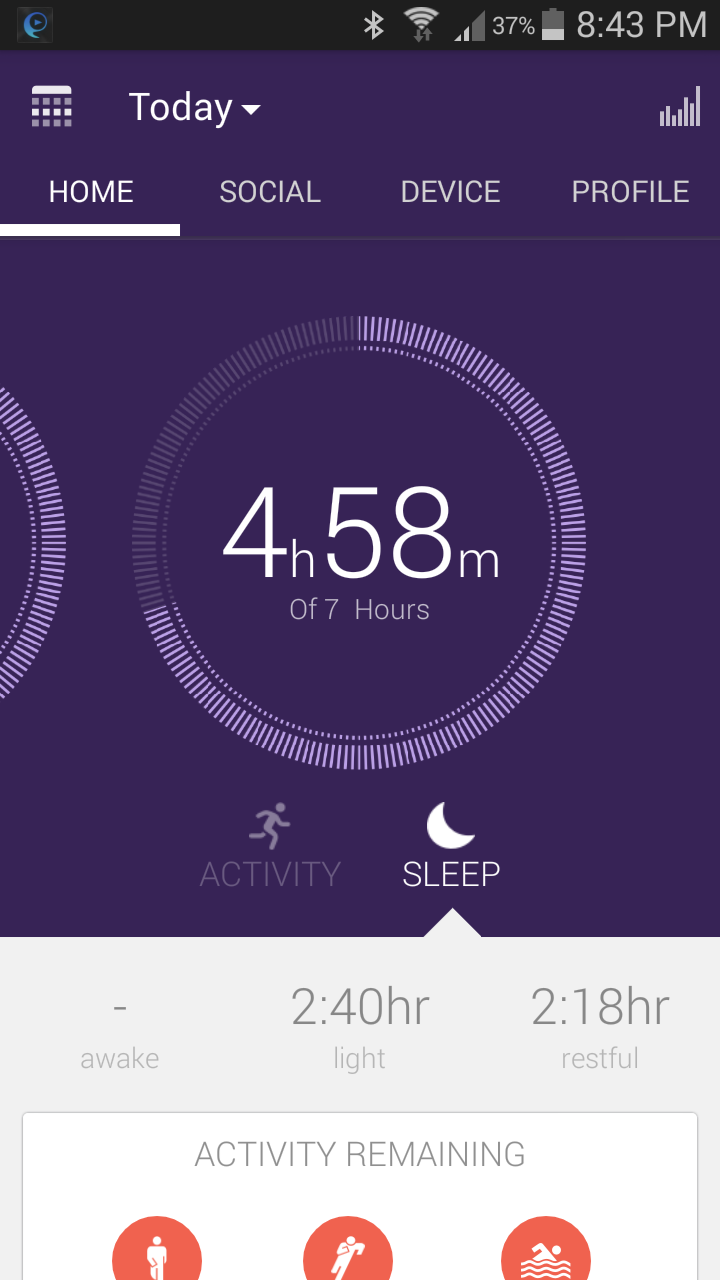Open the walking activity remaining icon

(x=157, y=1248)
